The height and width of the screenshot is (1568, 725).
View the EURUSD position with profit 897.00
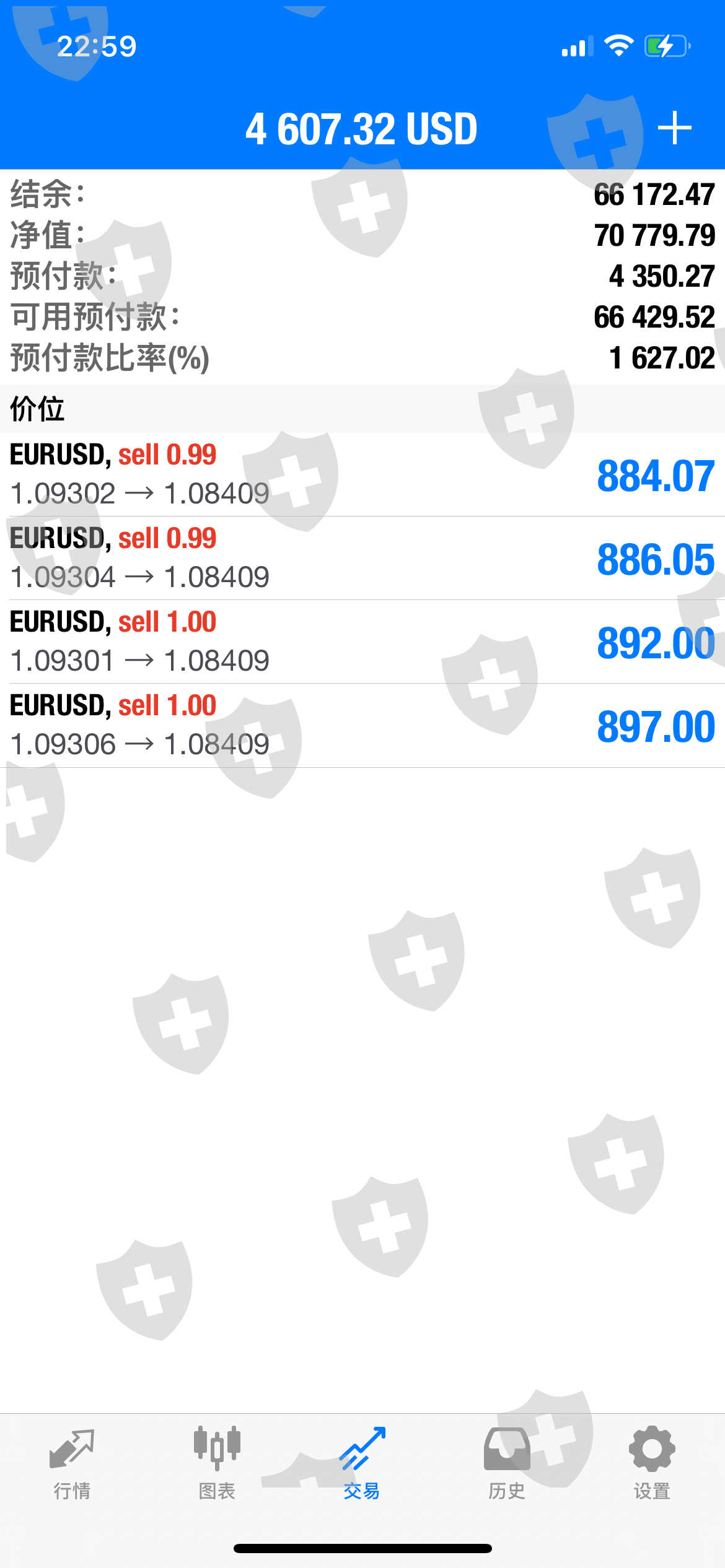362,725
